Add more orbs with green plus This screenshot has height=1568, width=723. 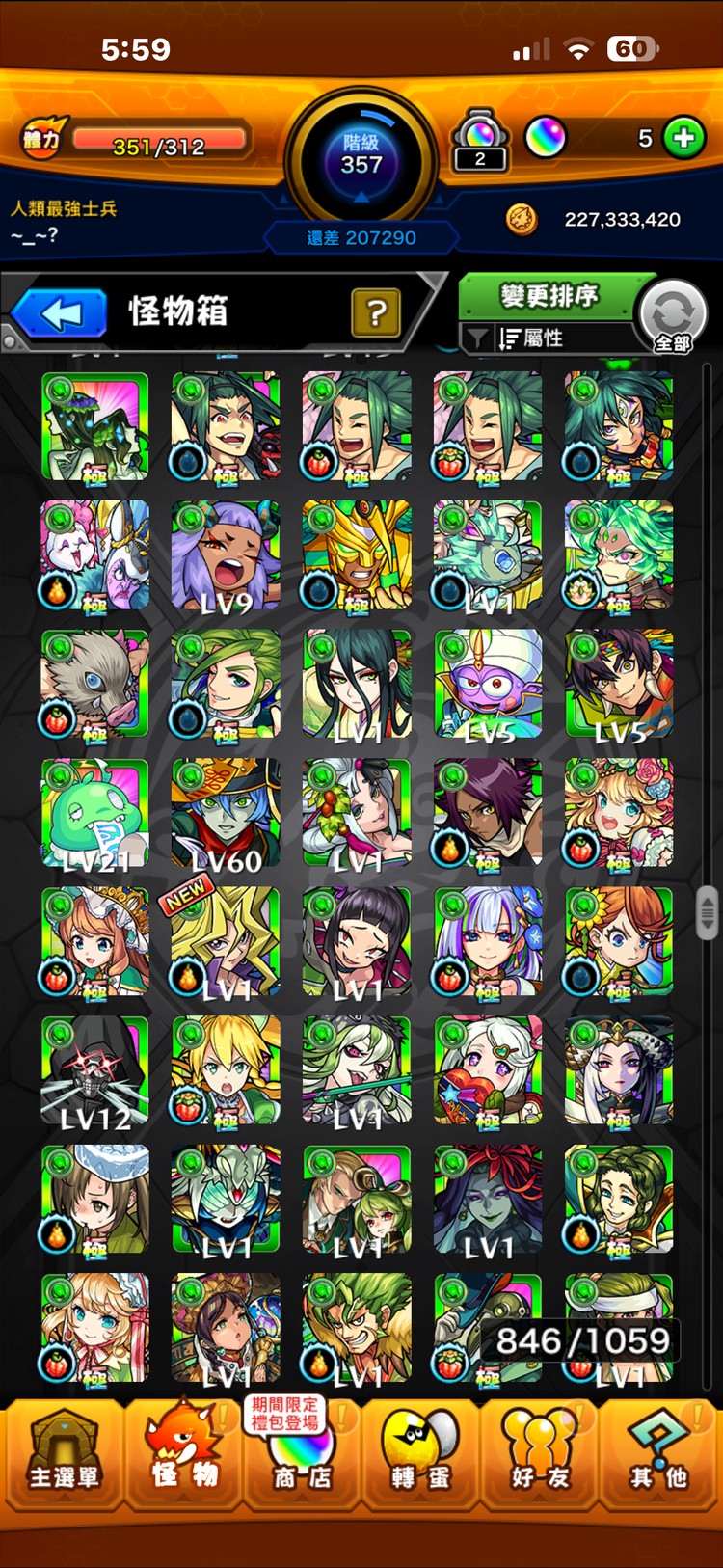click(x=683, y=138)
